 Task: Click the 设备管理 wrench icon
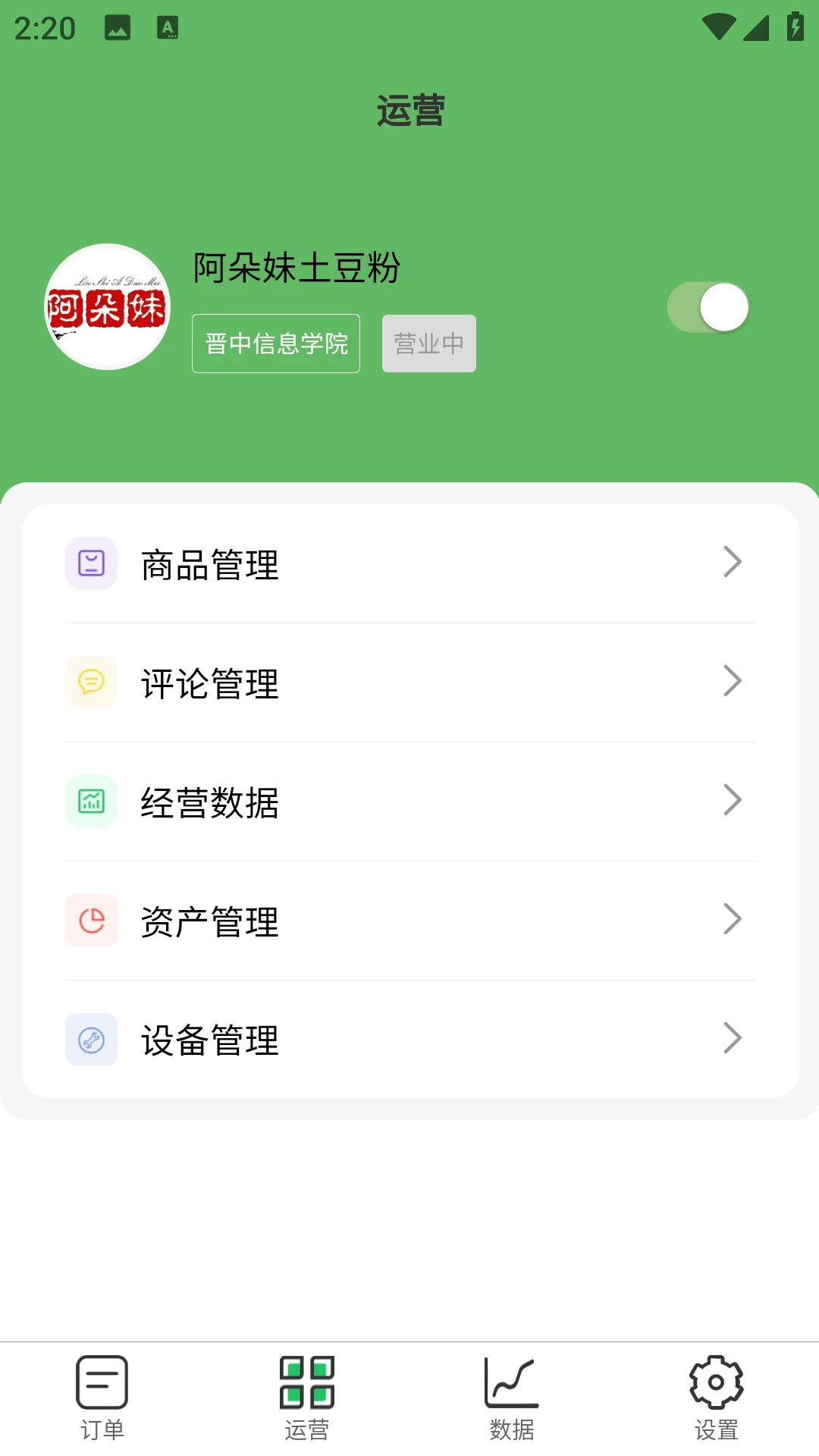pyautogui.click(x=91, y=1038)
